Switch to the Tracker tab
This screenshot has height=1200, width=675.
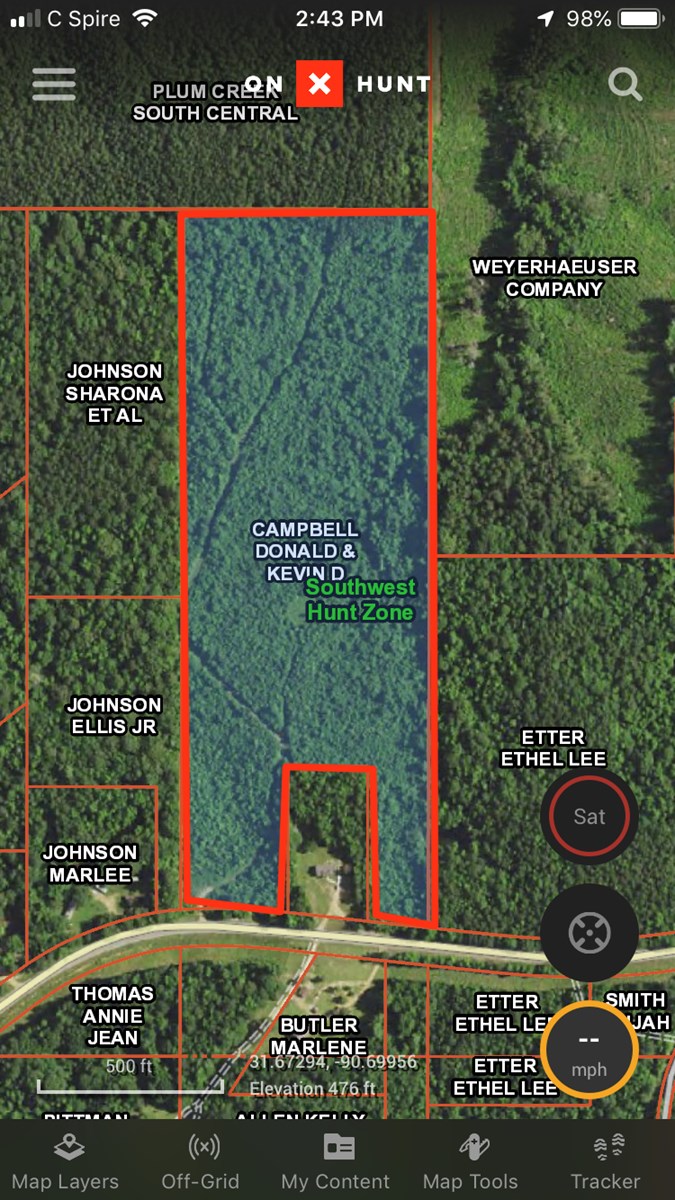pos(606,1161)
